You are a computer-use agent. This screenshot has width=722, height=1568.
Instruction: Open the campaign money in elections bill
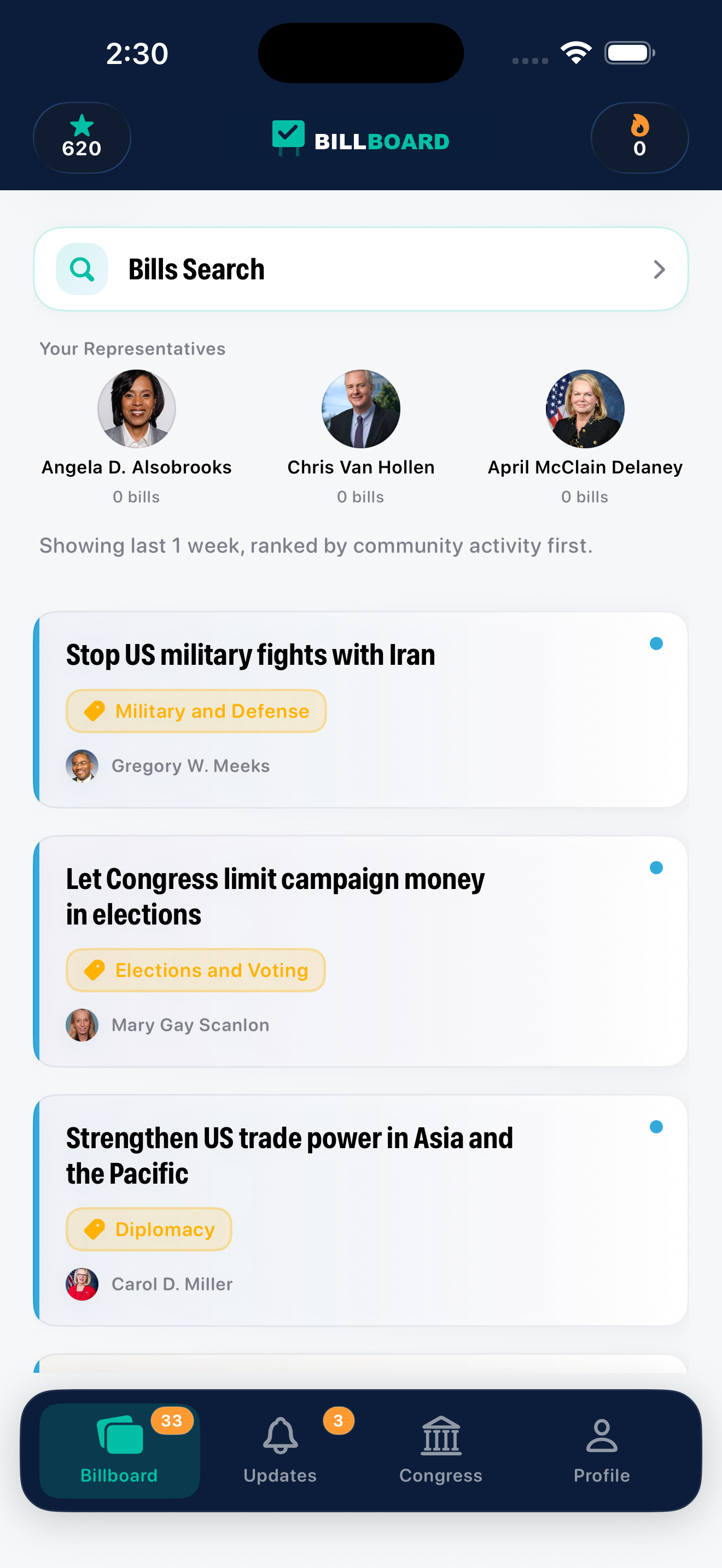[361, 951]
